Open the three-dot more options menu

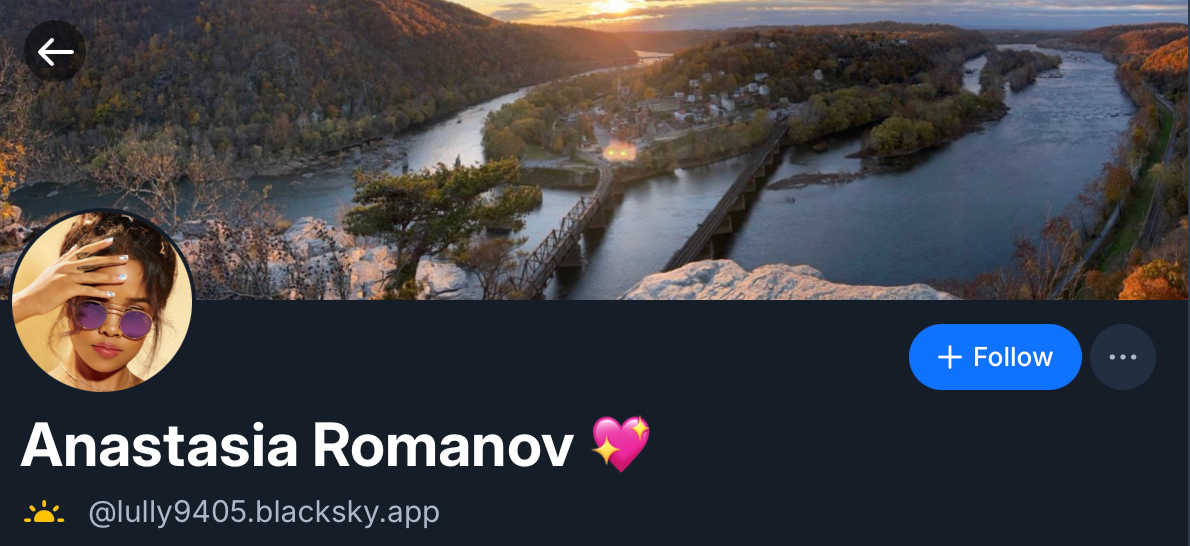[1123, 357]
